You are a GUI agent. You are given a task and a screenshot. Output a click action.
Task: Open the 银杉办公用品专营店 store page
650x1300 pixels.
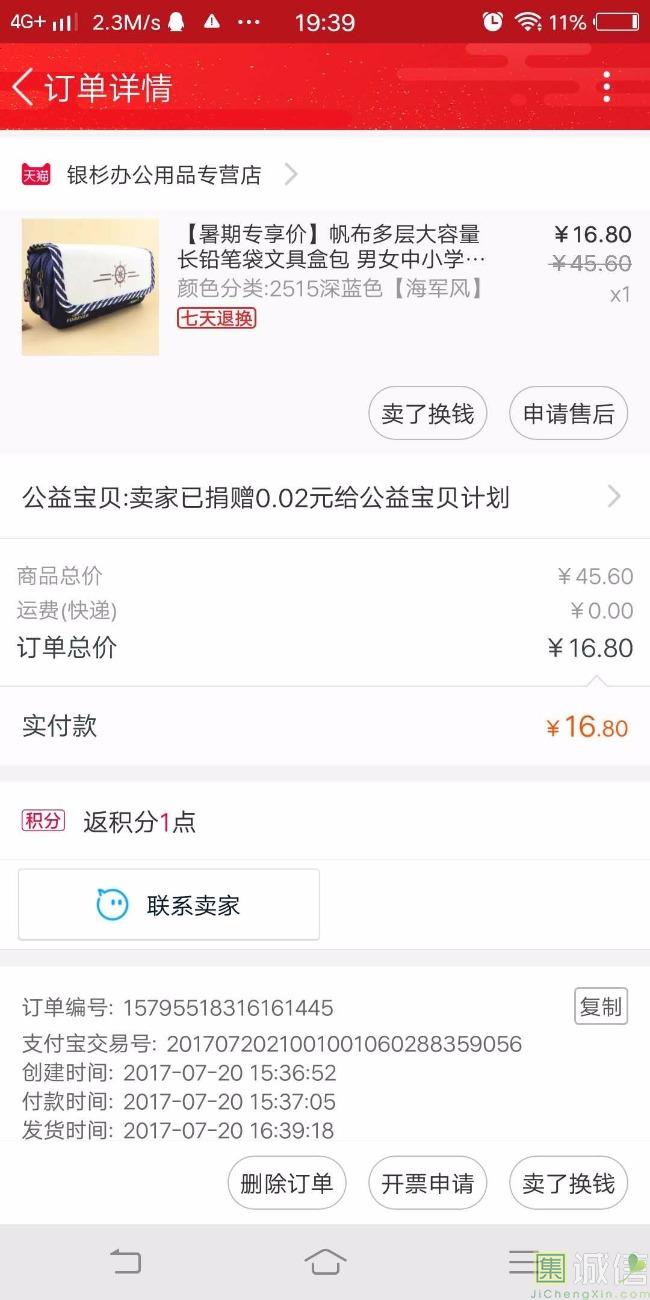click(x=164, y=175)
